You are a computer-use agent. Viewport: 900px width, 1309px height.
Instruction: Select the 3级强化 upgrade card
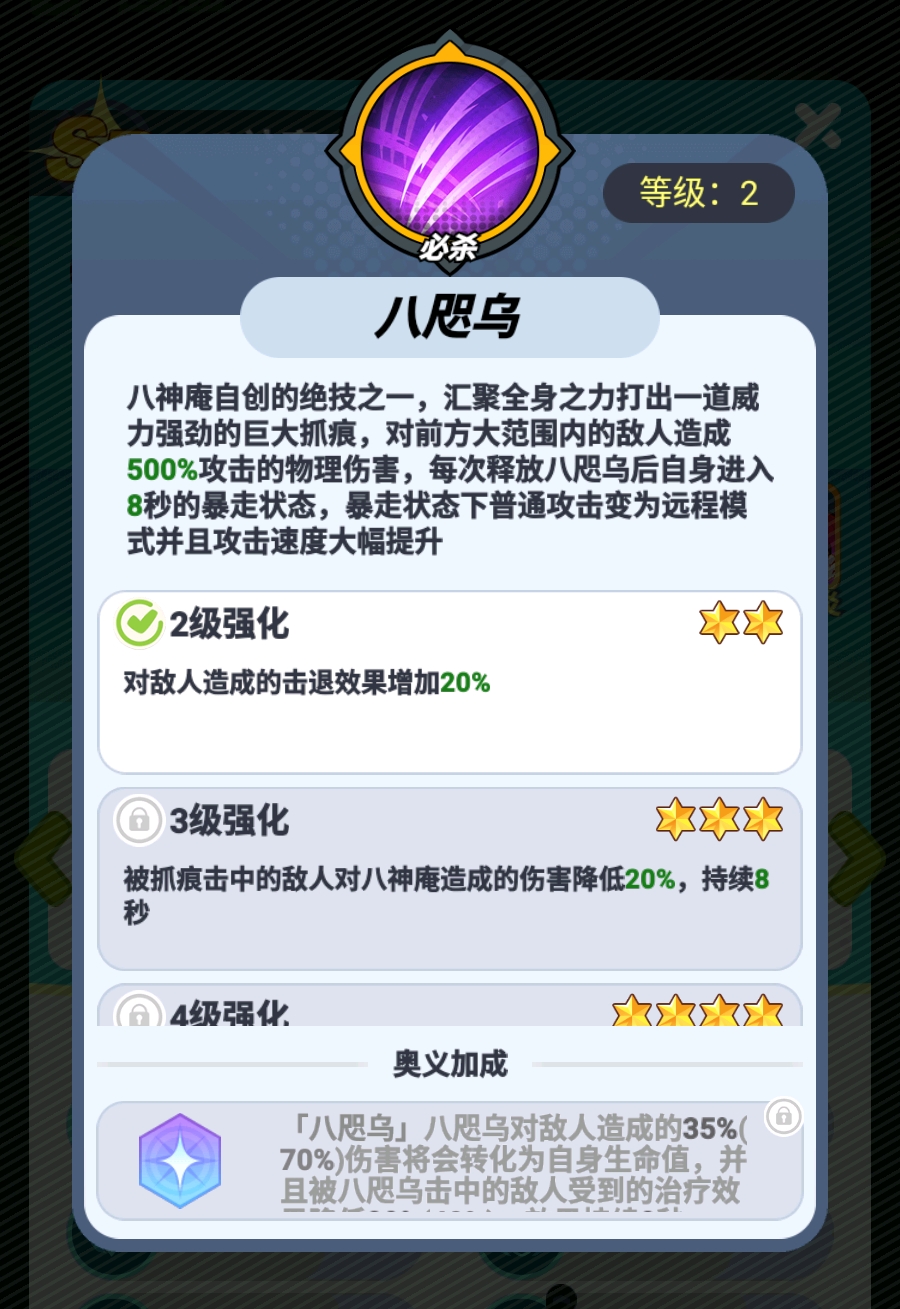[449, 878]
